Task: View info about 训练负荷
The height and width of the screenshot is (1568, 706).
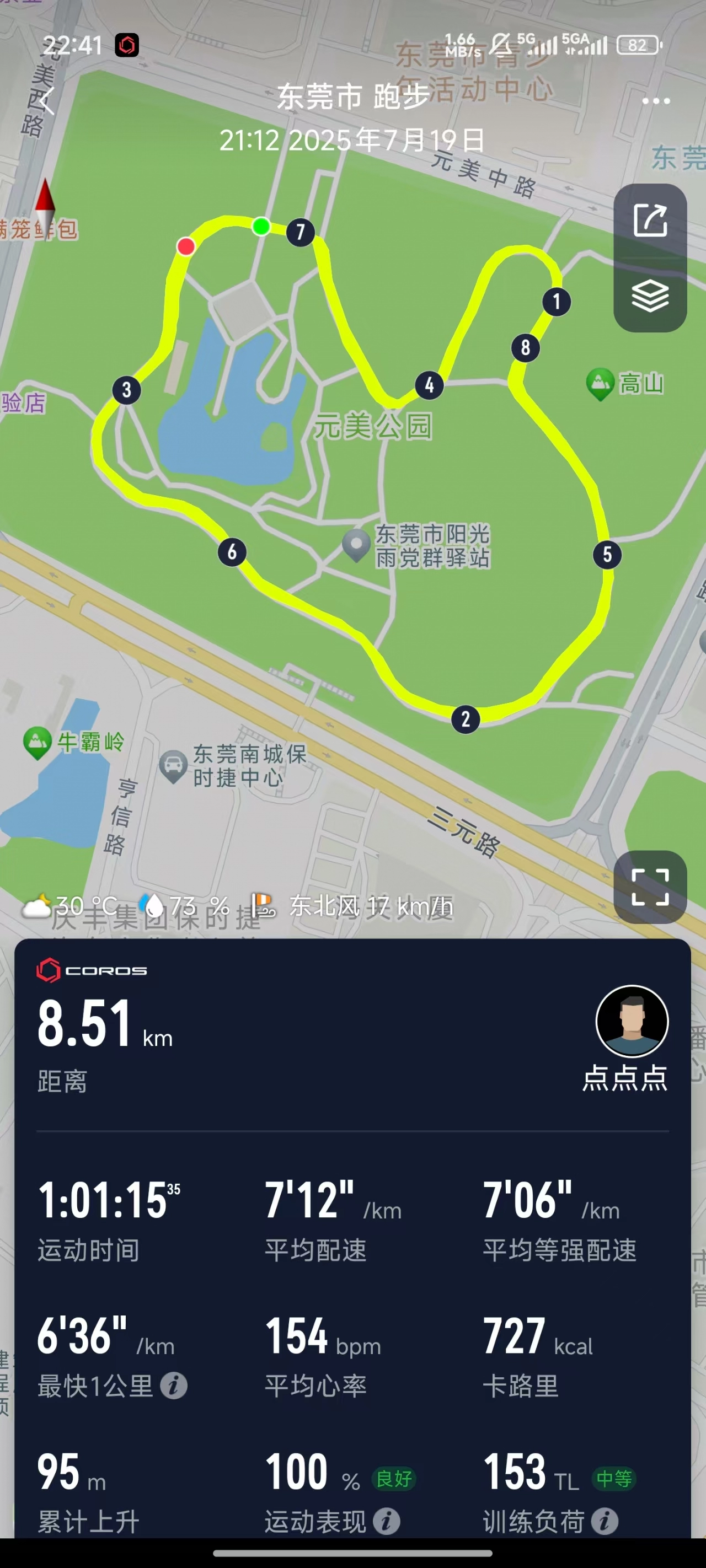Action: pos(605,1522)
